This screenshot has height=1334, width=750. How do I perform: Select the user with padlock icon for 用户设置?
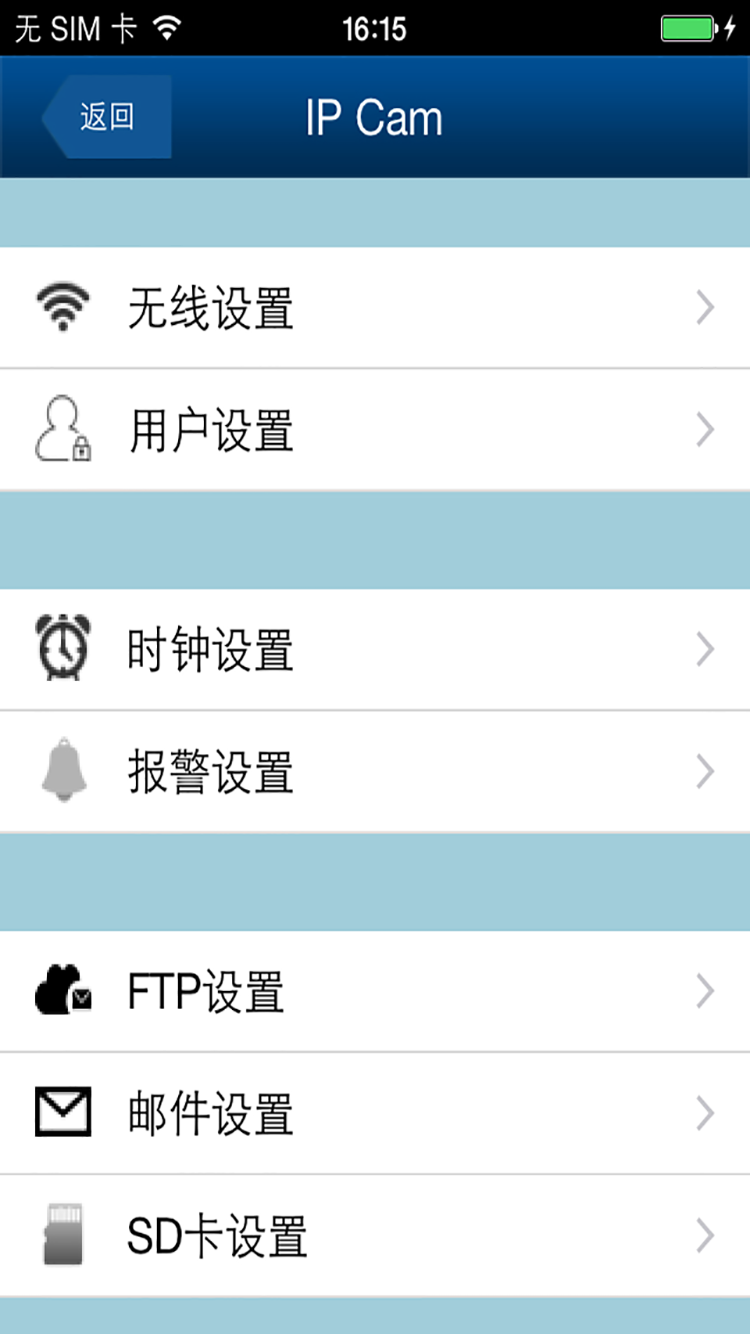[x=63, y=428]
